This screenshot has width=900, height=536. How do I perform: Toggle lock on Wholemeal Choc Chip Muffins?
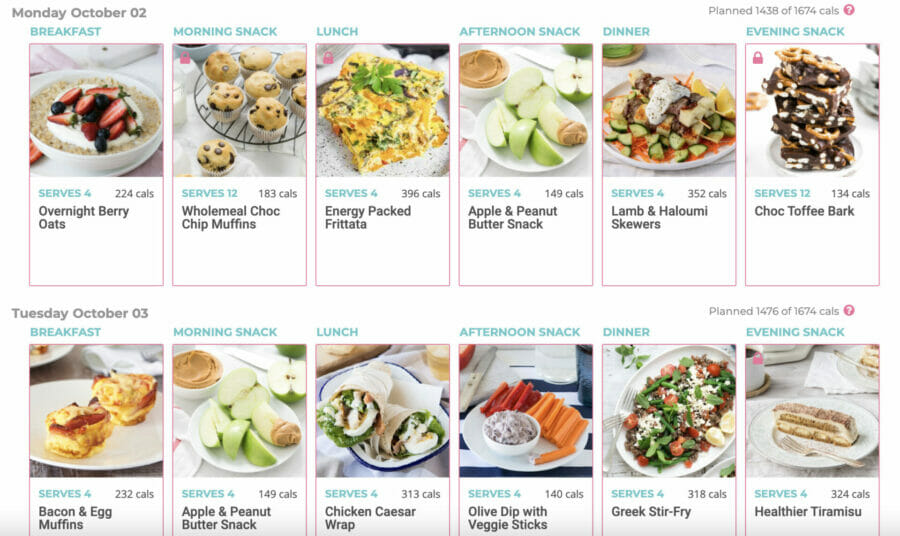(185, 58)
